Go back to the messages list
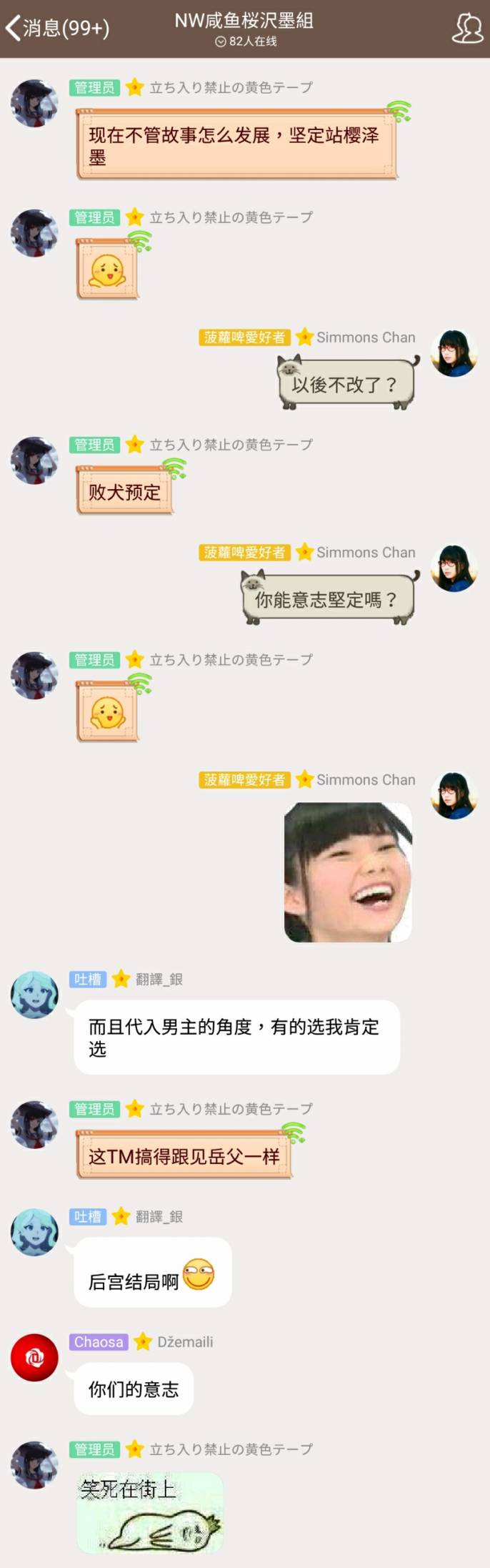This screenshot has width=490, height=1568. pos(56,28)
